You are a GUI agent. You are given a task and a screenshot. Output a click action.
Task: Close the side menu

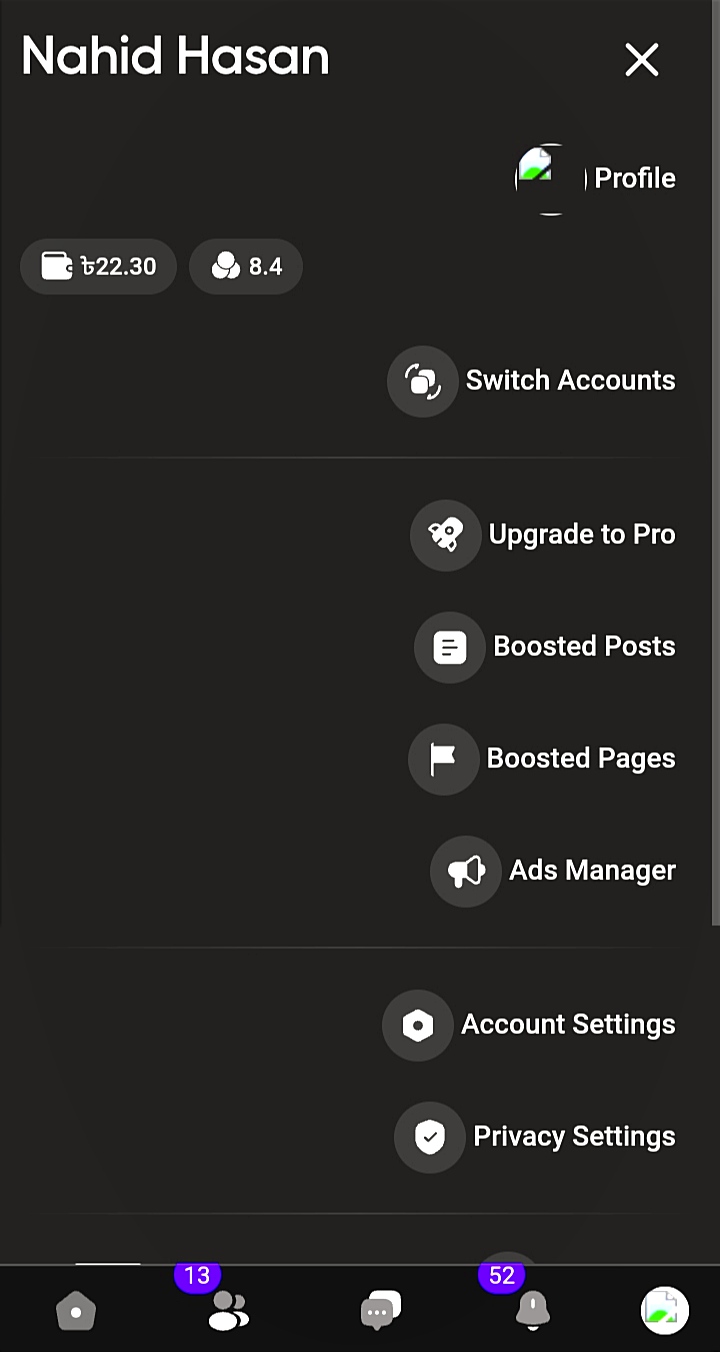(642, 60)
